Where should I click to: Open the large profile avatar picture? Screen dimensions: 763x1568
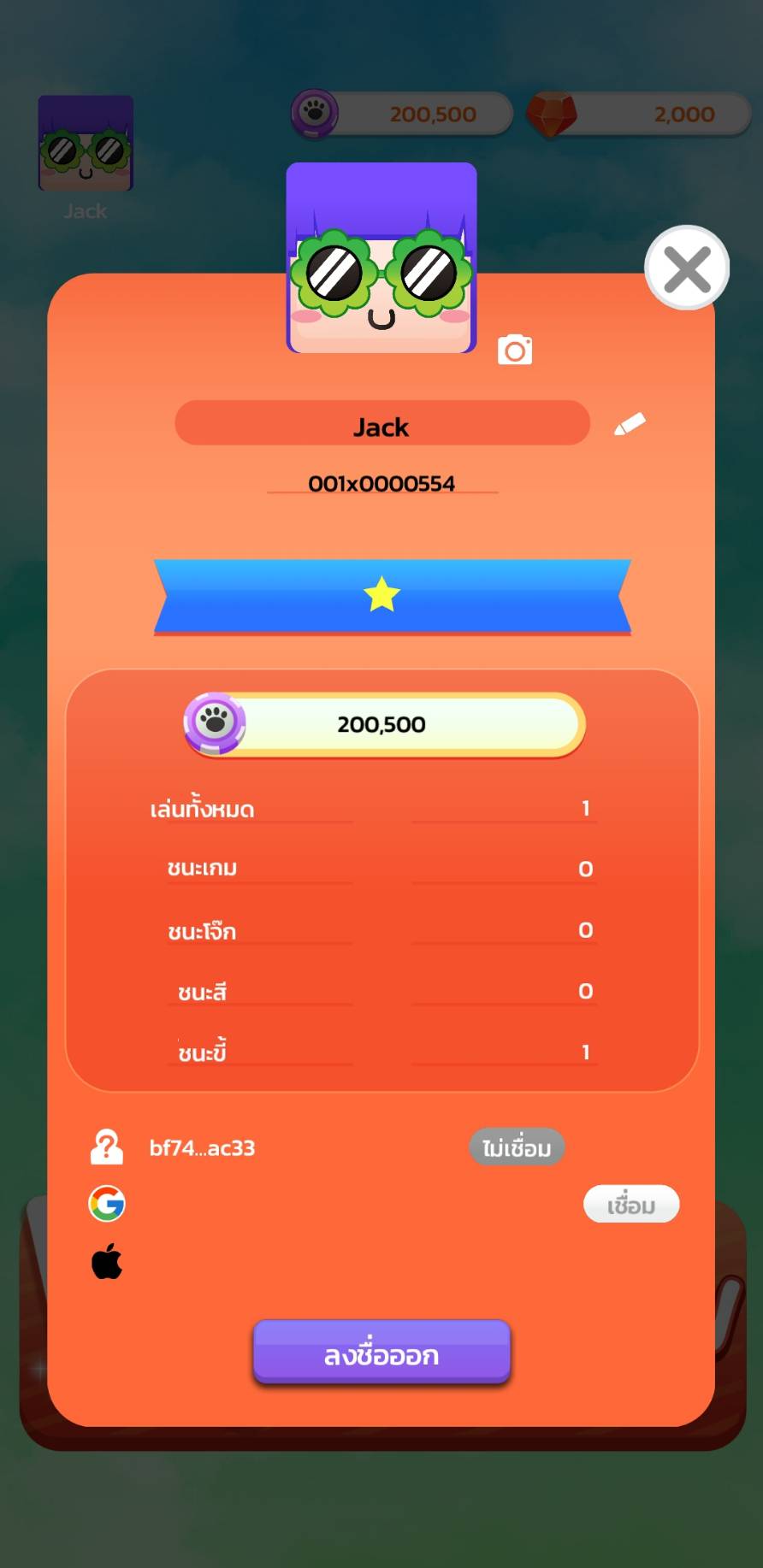[x=381, y=258]
